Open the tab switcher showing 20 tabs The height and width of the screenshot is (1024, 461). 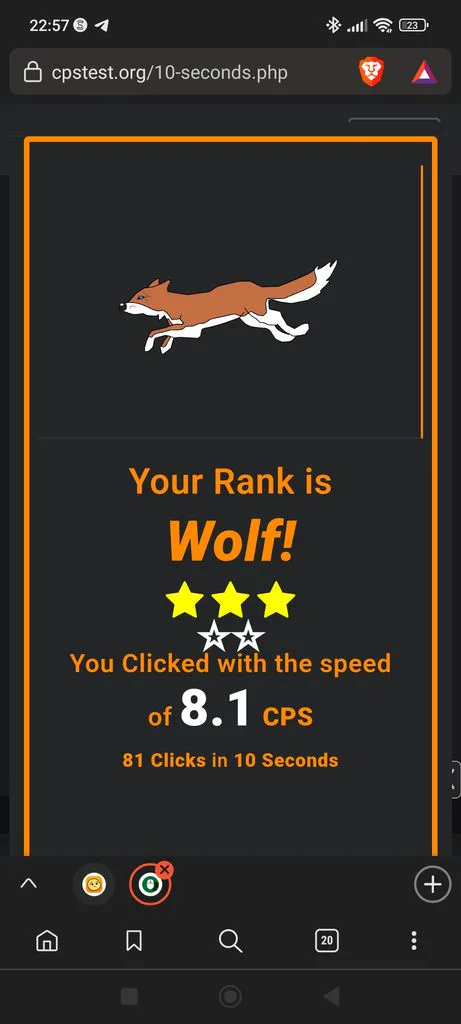(327, 940)
